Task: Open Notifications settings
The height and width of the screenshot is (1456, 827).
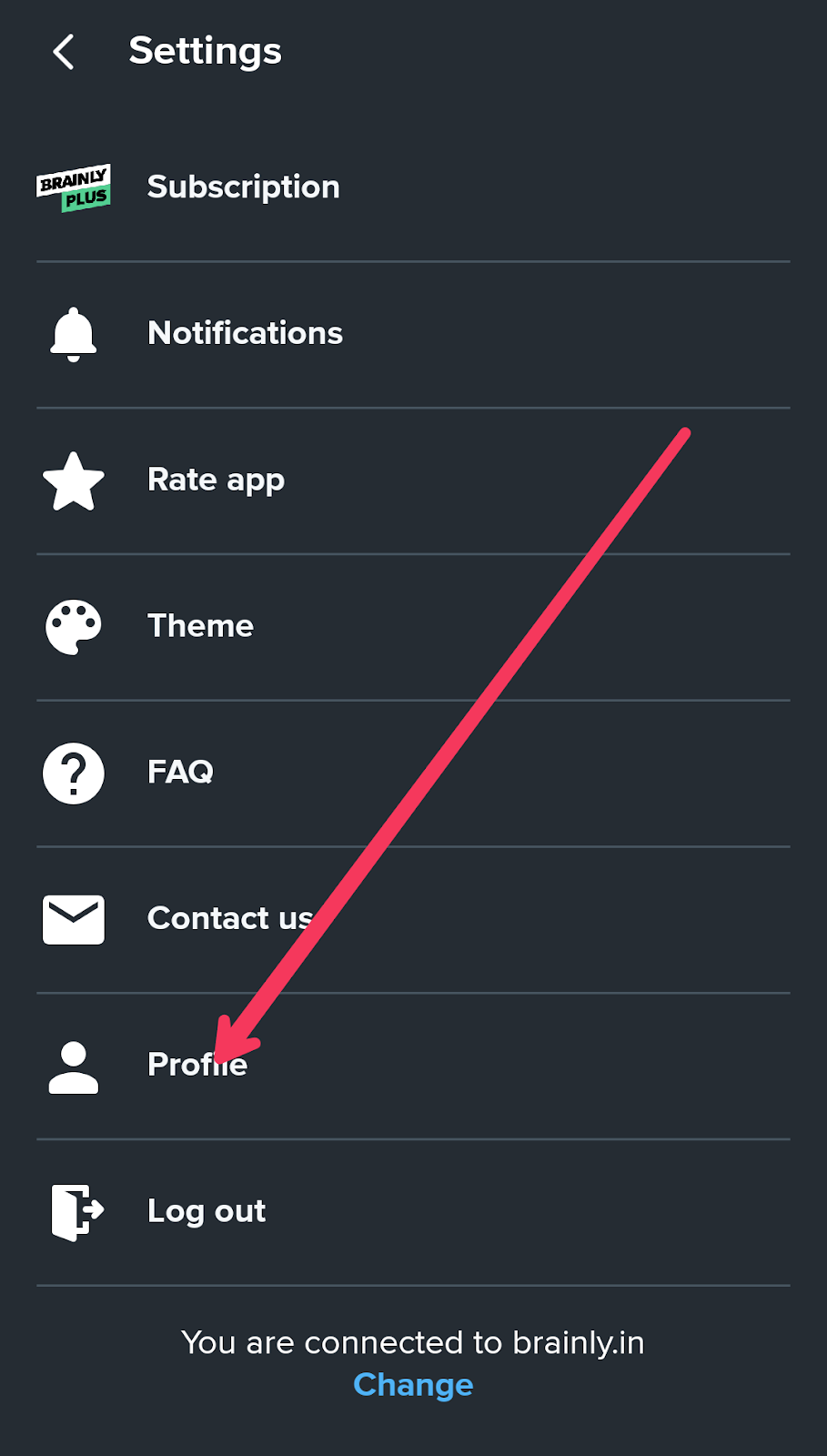Action: pos(245,334)
